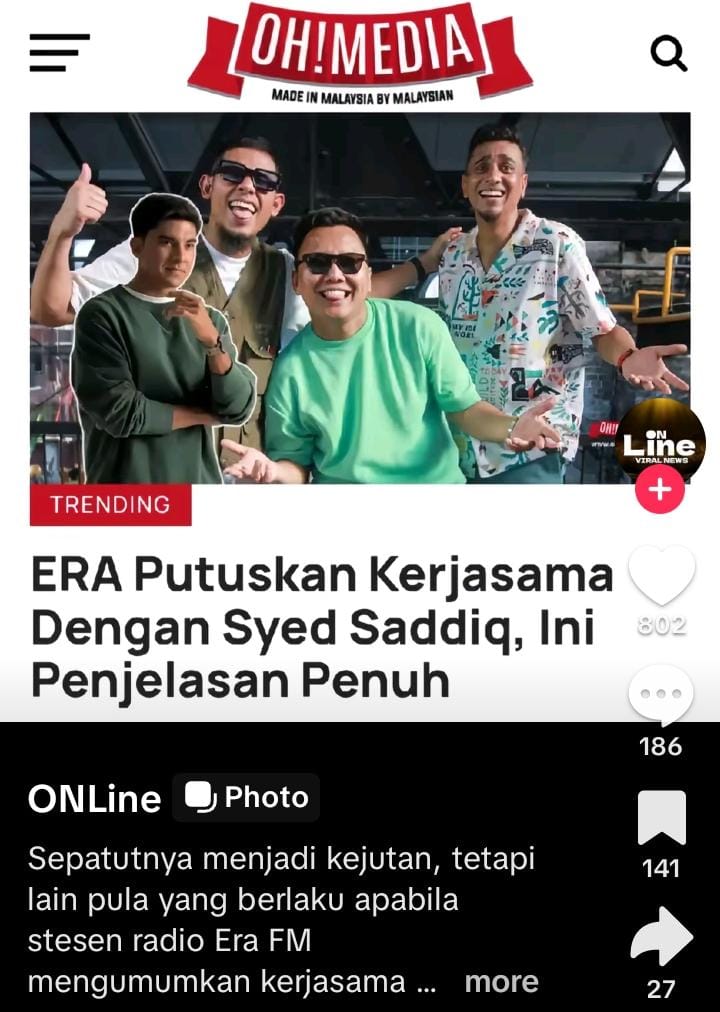Expand the caption with 'more'
The height and width of the screenshot is (1012, 720).
501,982
